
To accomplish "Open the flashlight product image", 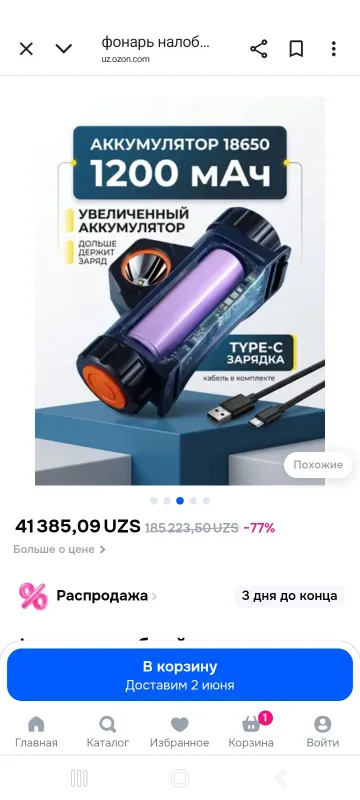I will tap(179, 291).
